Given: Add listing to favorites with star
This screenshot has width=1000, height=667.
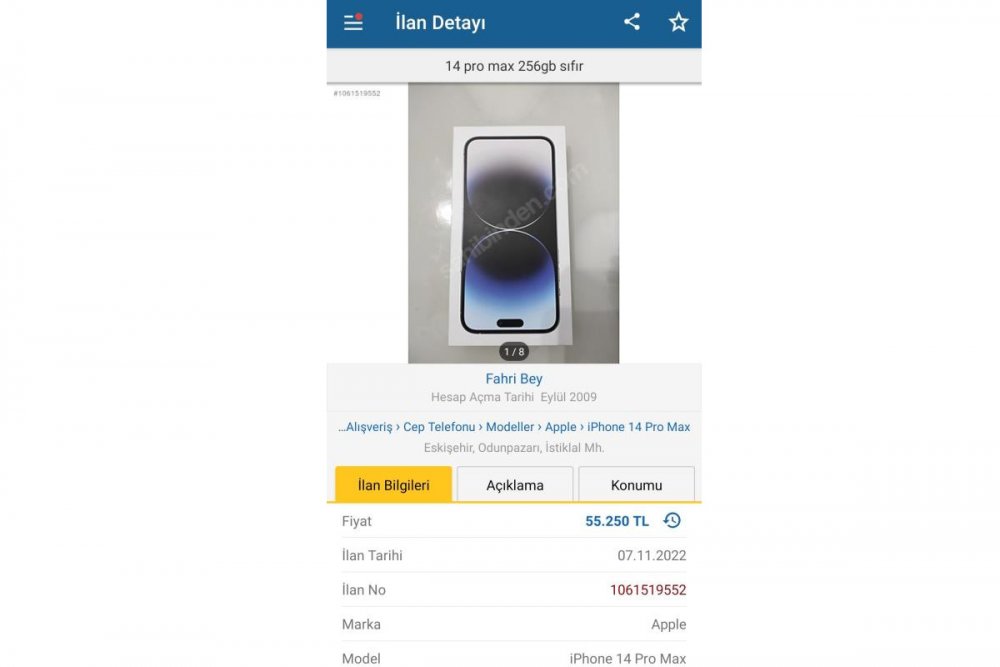Looking at the screenshot, I should click(x=678, y=22).
